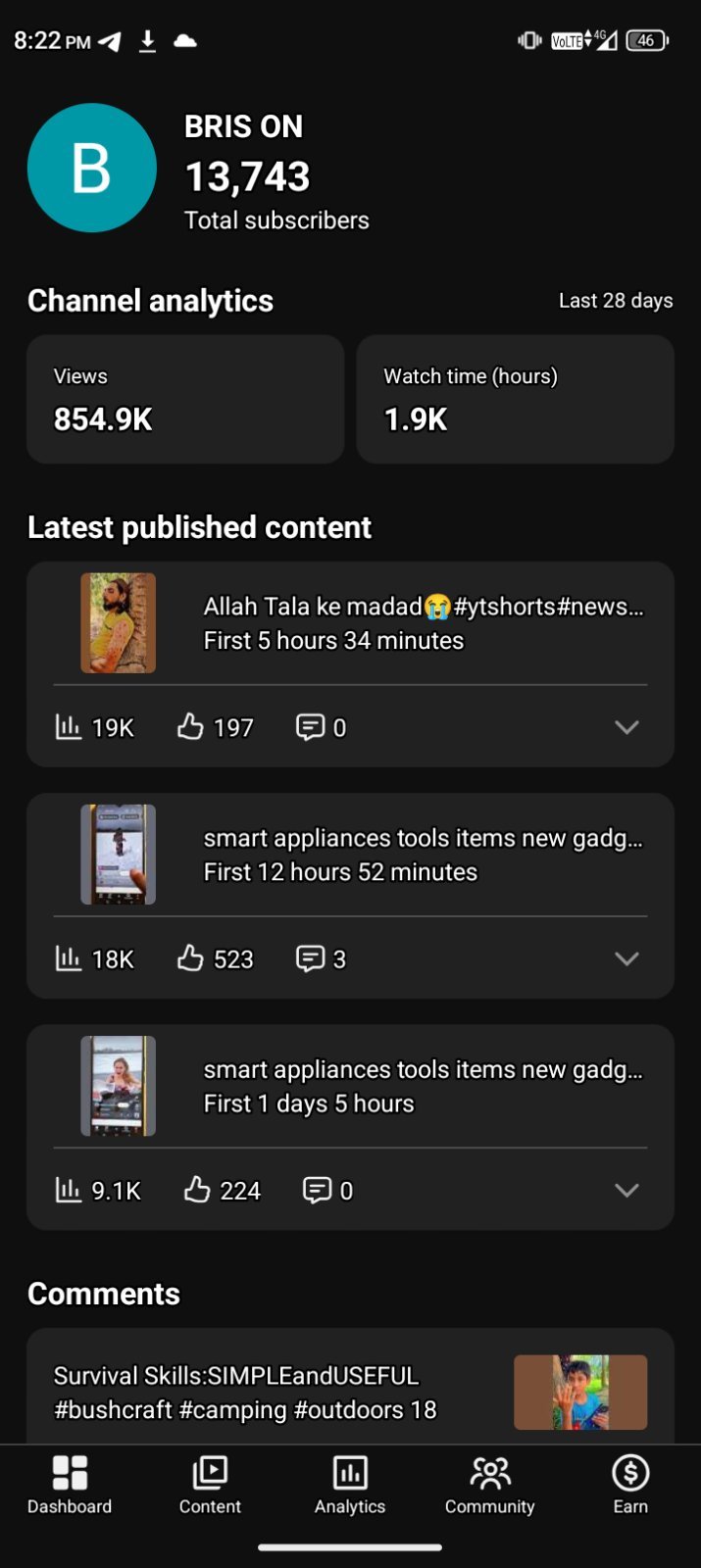Expand stats for the 18K views video
The height and width of the screenshot is (1568, 701).
pos(626,958)
